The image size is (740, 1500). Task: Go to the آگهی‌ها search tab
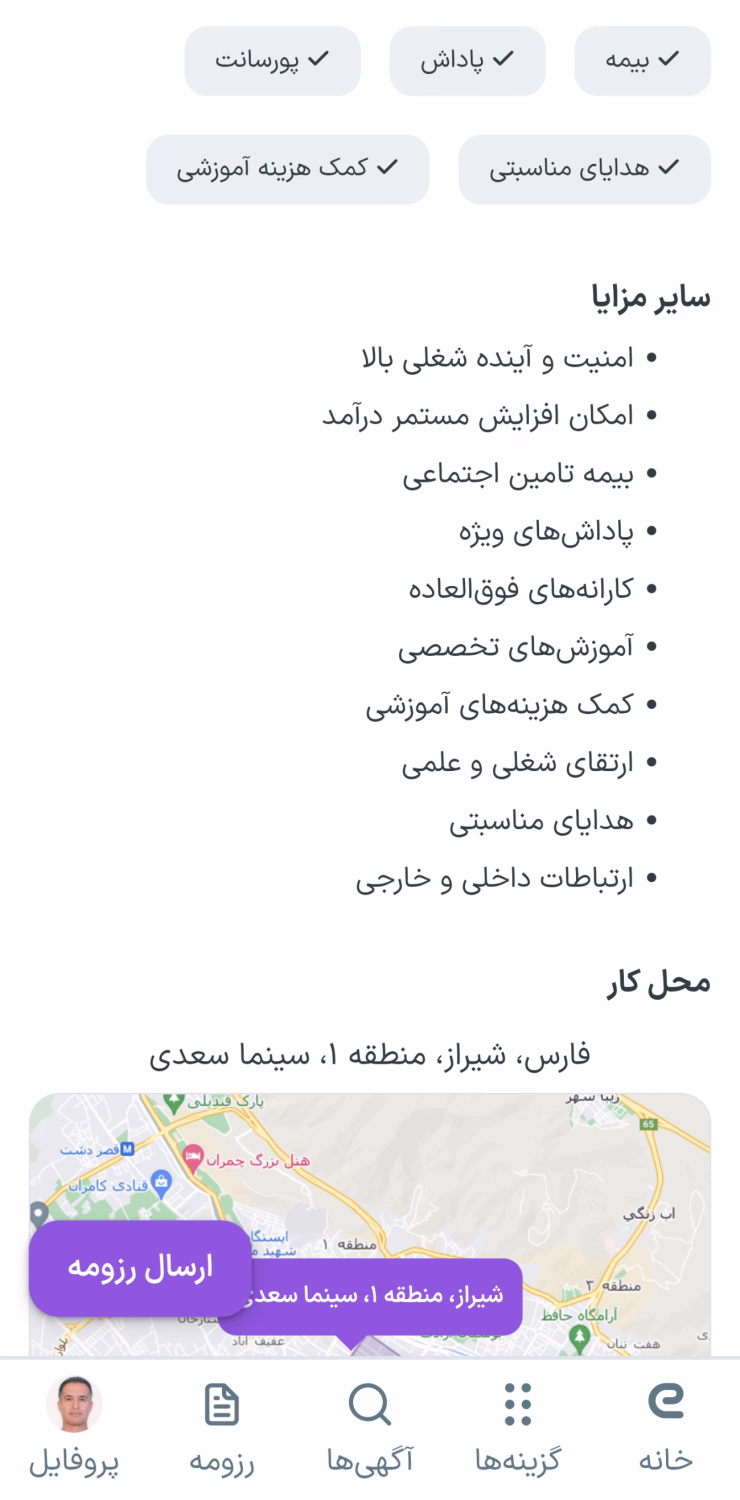[x=370, y=1428]
